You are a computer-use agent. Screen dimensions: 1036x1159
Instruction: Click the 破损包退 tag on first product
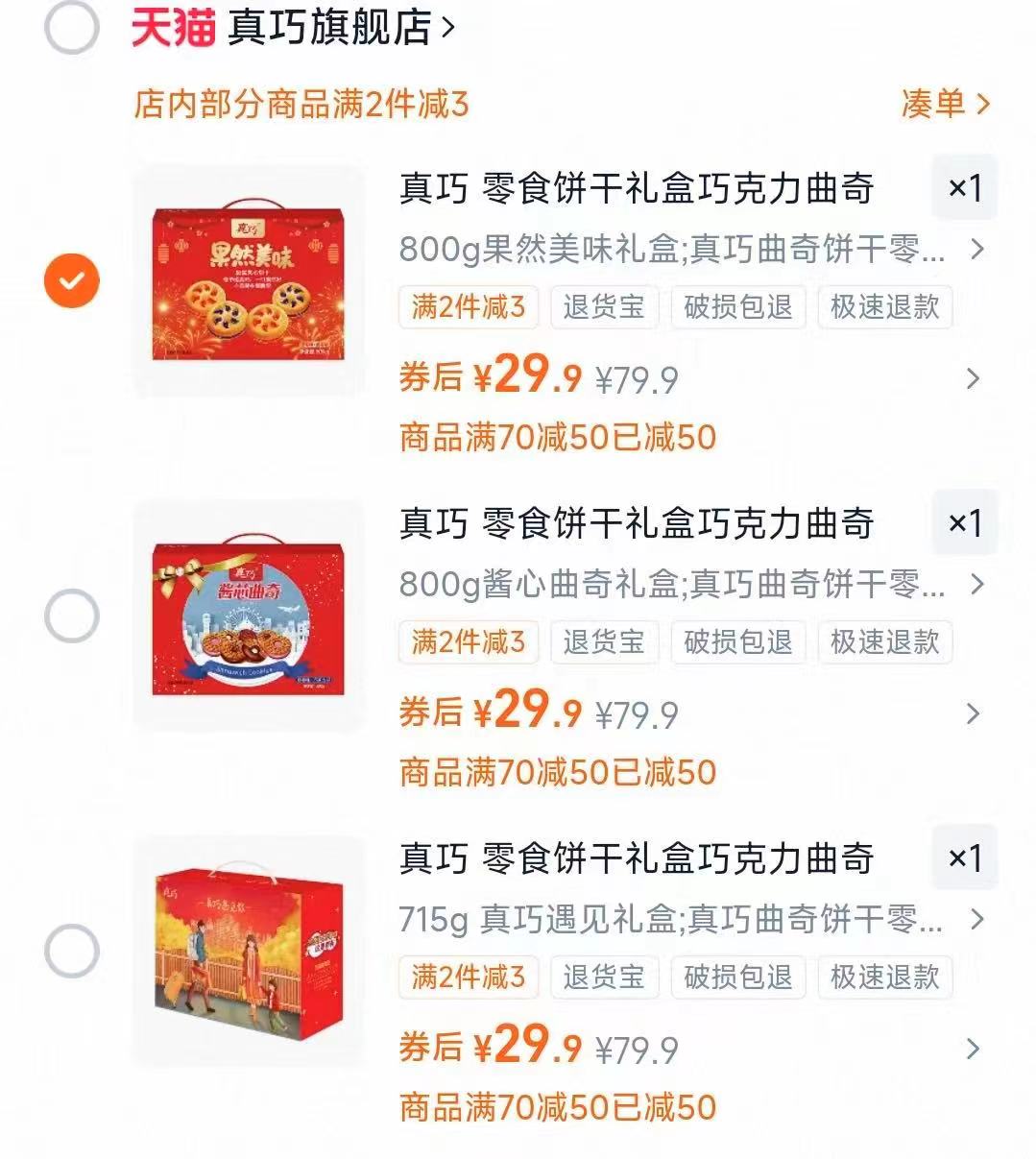[x=738, y=308]
